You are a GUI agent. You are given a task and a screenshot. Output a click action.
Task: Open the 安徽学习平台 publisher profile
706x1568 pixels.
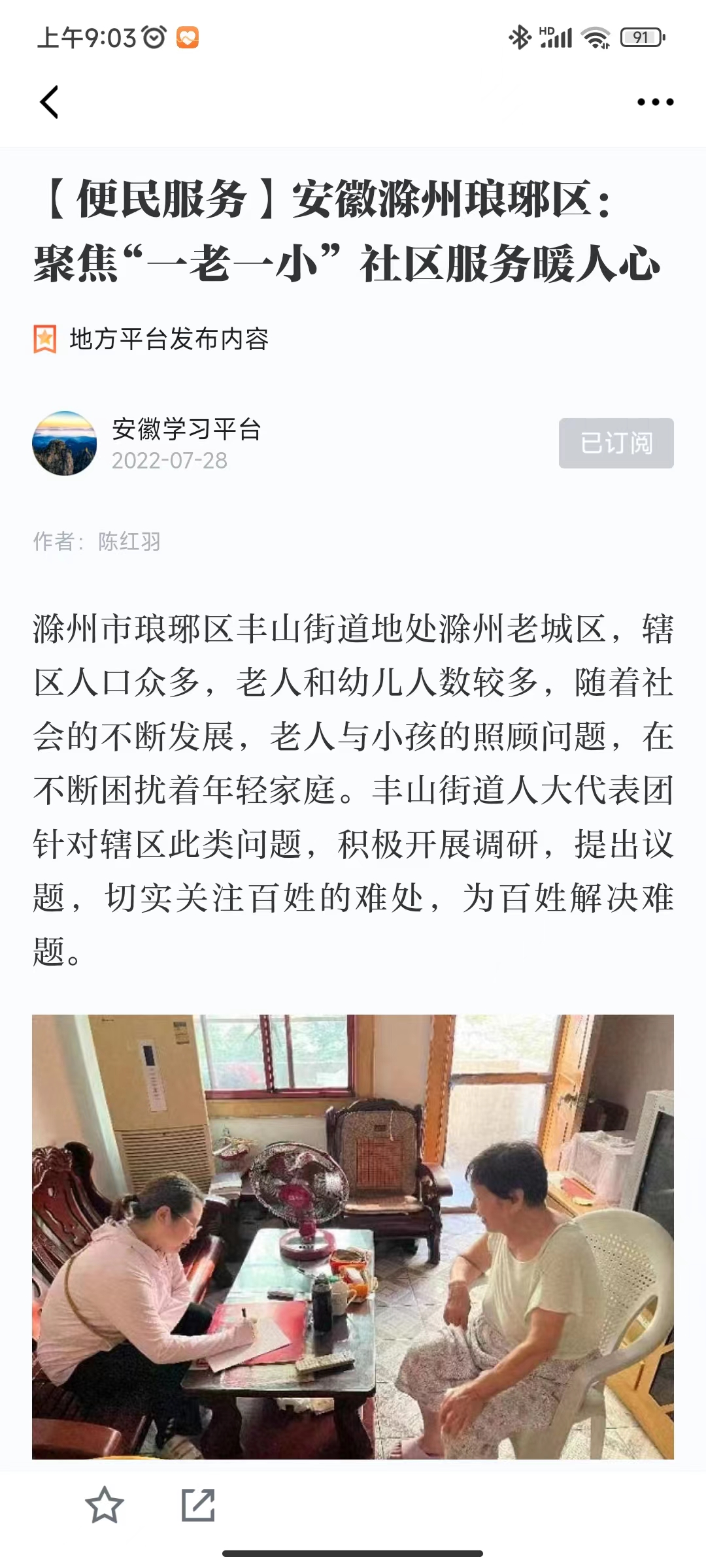pyautogui.click(x=186, y=430)
